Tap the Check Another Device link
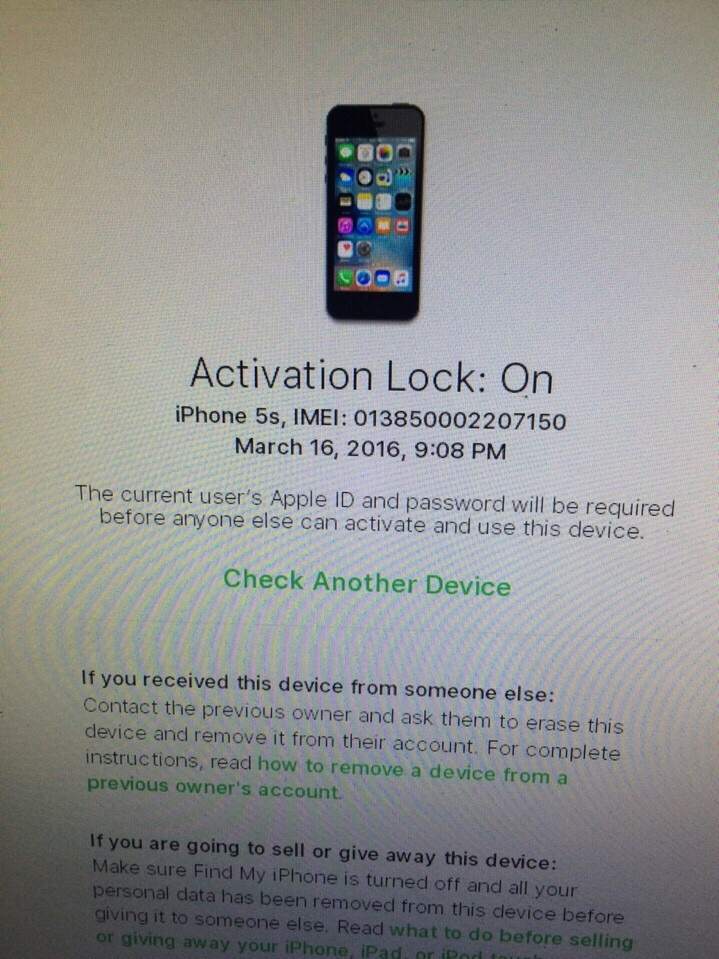The image size is (719, 959). coord(366,583)
